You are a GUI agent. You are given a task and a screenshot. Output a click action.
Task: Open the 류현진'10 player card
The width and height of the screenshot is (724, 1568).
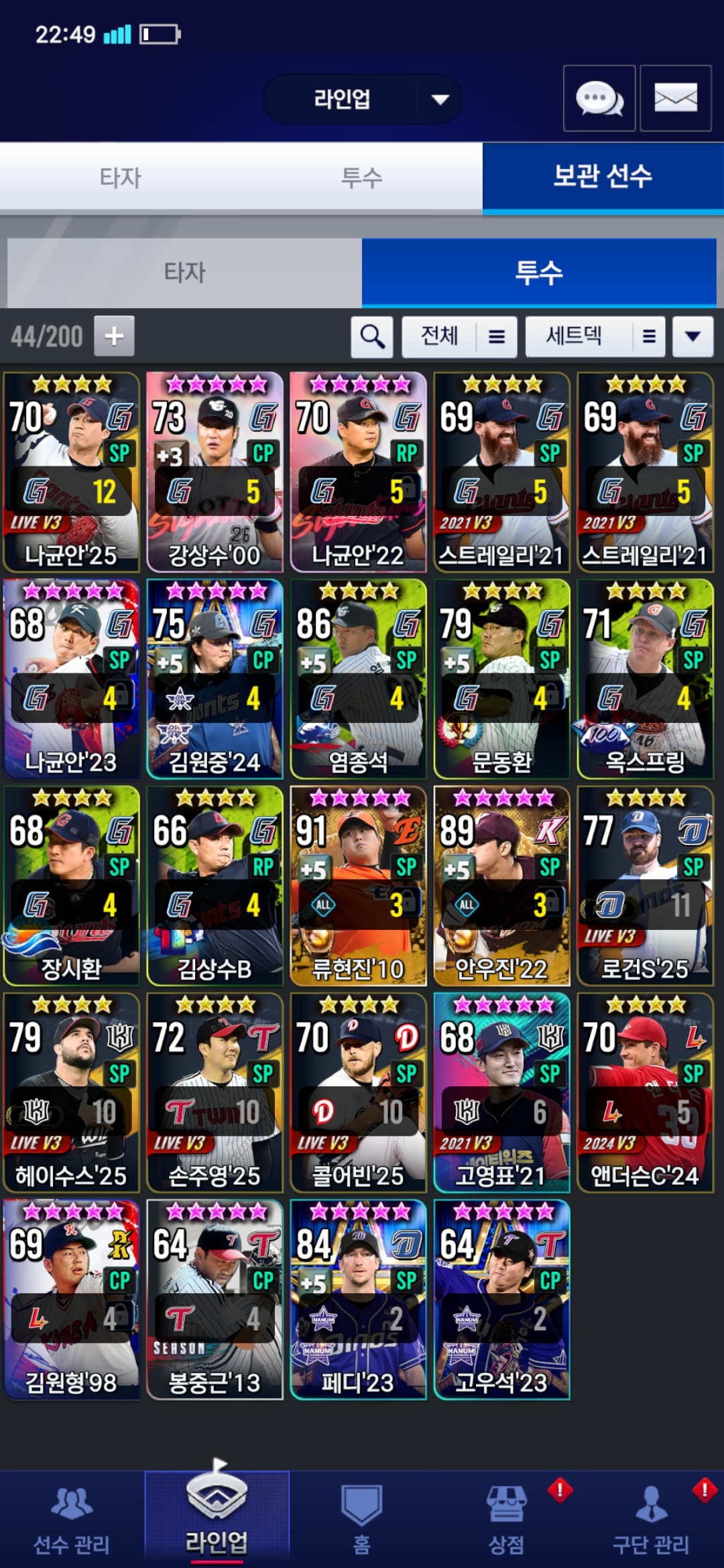[x=358, y=885]
